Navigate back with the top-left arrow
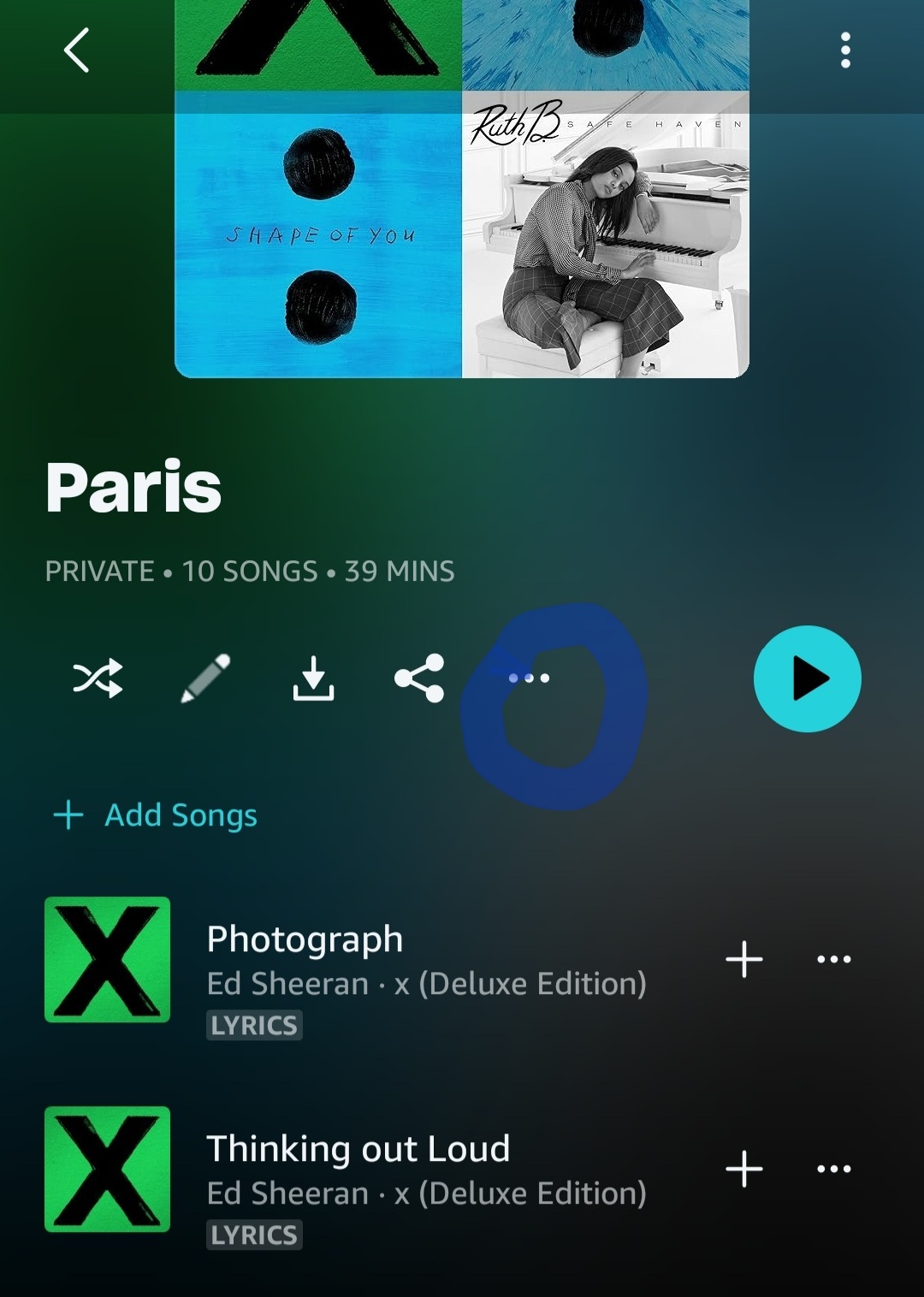 coord(75,49)
